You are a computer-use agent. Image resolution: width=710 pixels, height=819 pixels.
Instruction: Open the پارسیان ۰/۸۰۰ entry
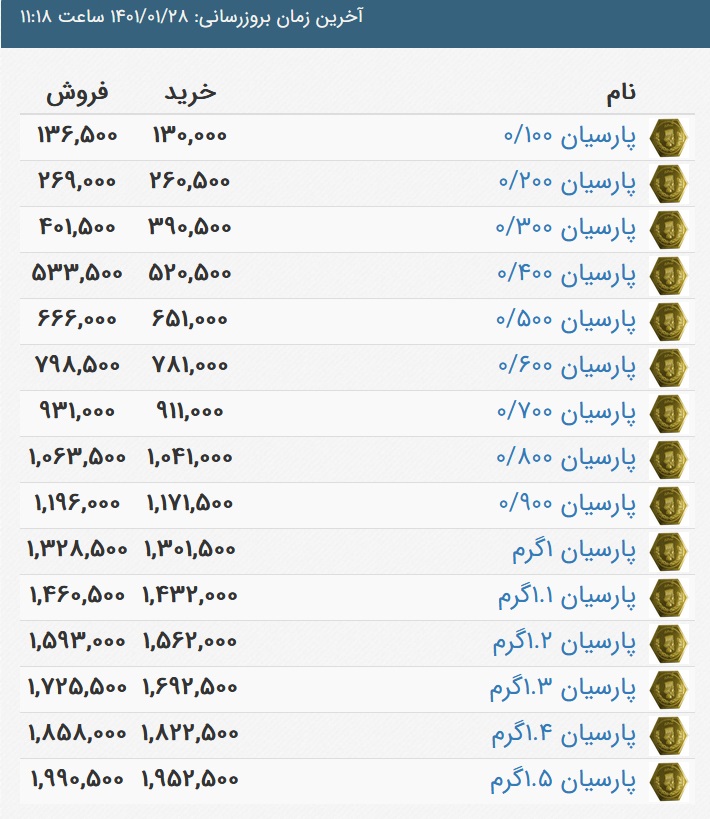click(x=566, y=459)
